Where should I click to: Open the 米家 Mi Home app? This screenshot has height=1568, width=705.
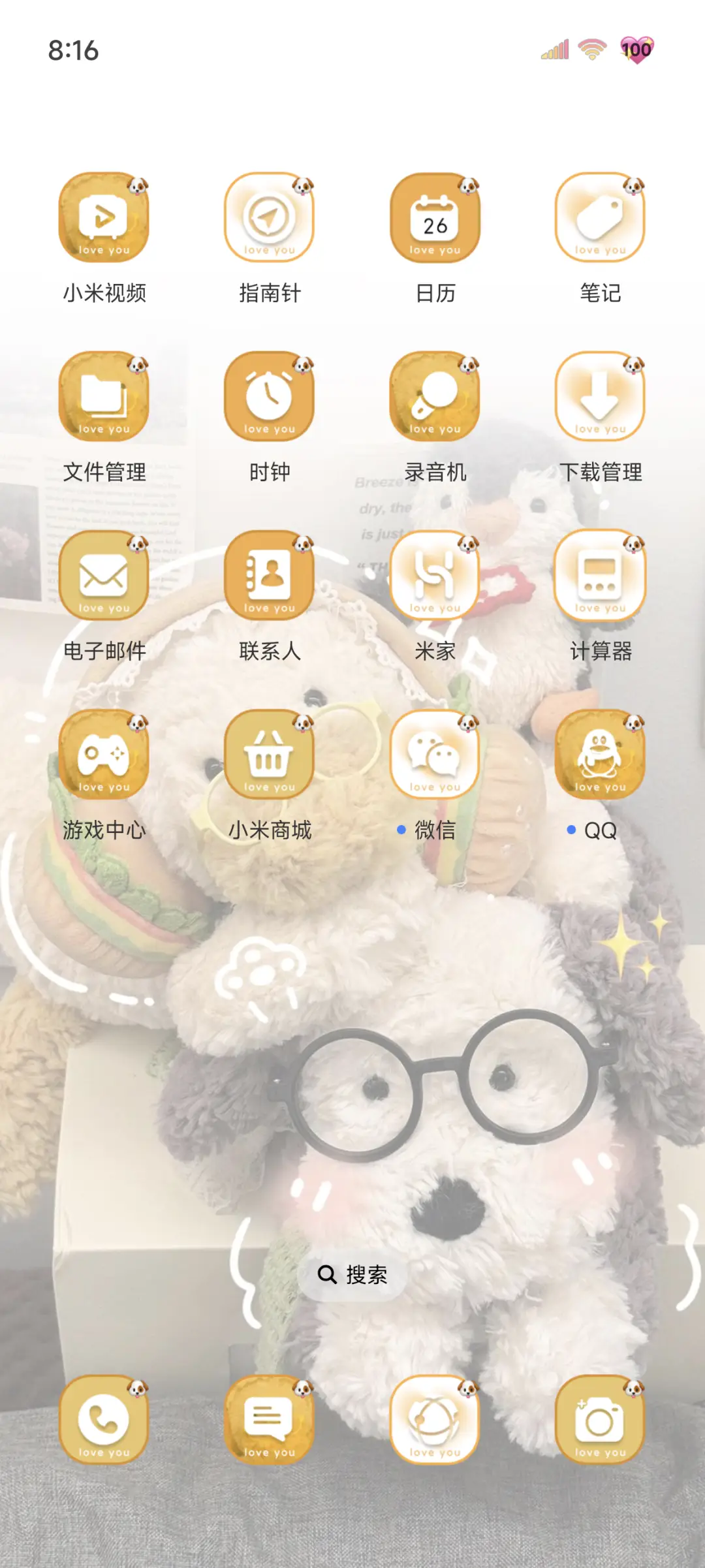(x=435, y=578)
